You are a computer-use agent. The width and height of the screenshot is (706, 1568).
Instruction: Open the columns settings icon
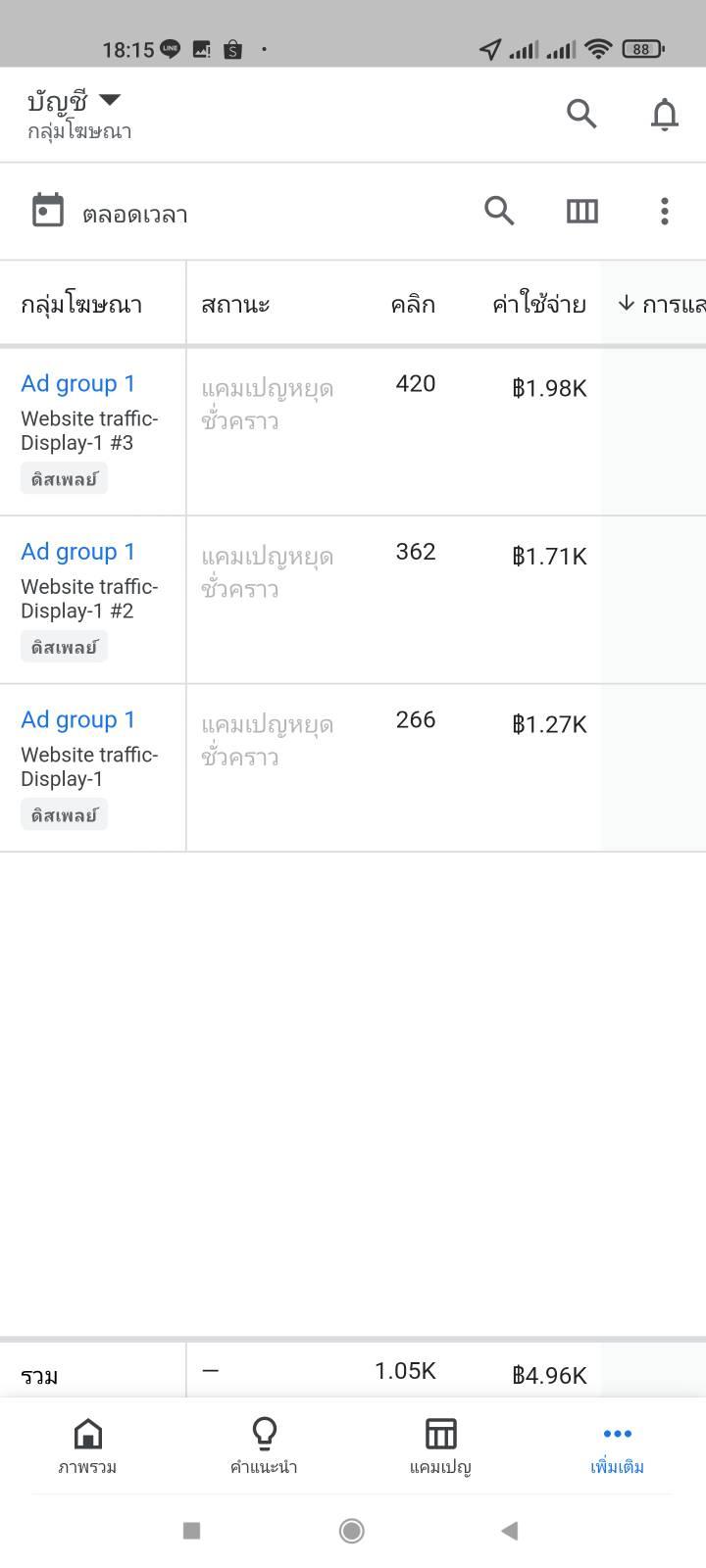582,211
